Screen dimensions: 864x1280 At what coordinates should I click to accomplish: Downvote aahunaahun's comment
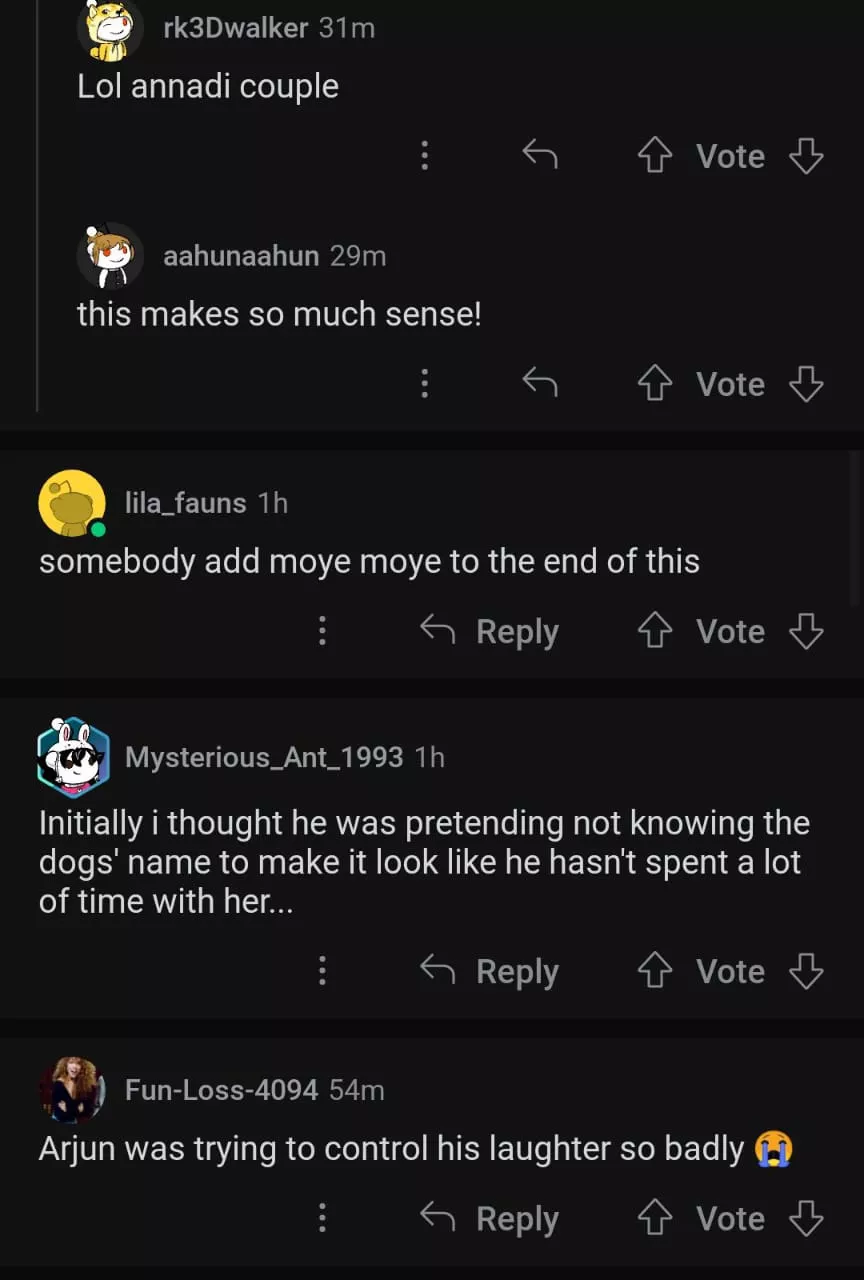click(806, 384)
